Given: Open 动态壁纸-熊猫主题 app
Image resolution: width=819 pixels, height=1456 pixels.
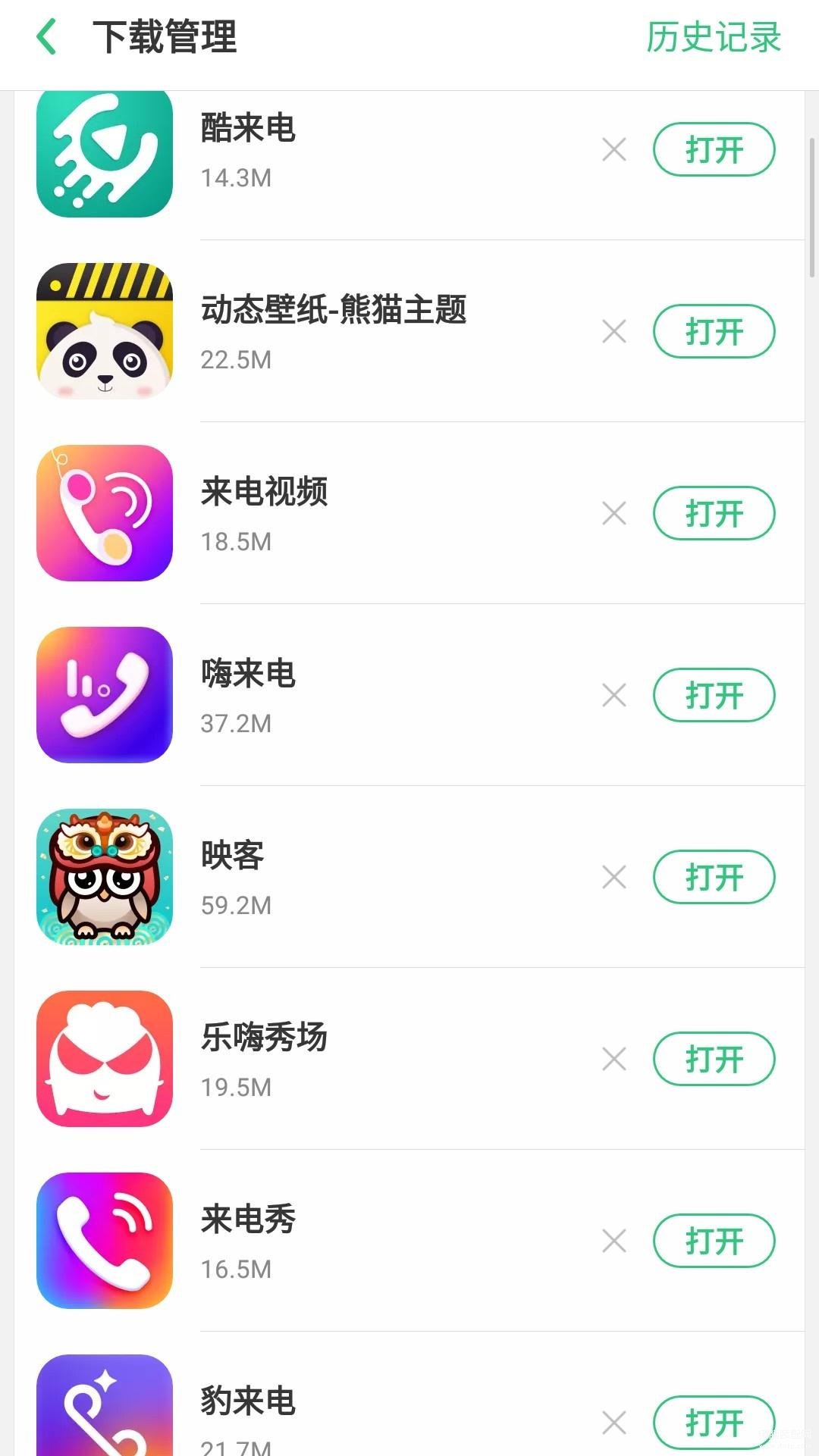Looking at the screenshot, I should pyautogui.click(x=714, y=331).
